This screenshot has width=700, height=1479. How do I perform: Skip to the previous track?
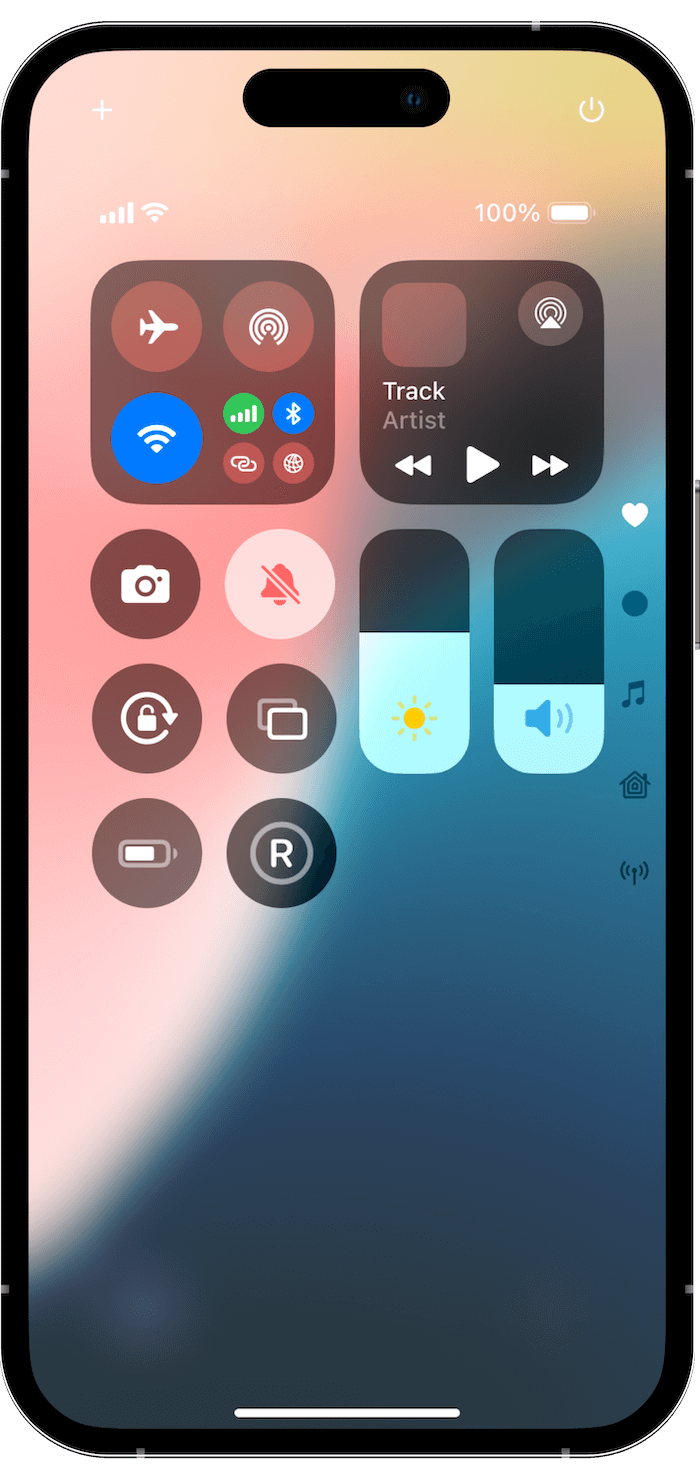click(x=413, y=465)
